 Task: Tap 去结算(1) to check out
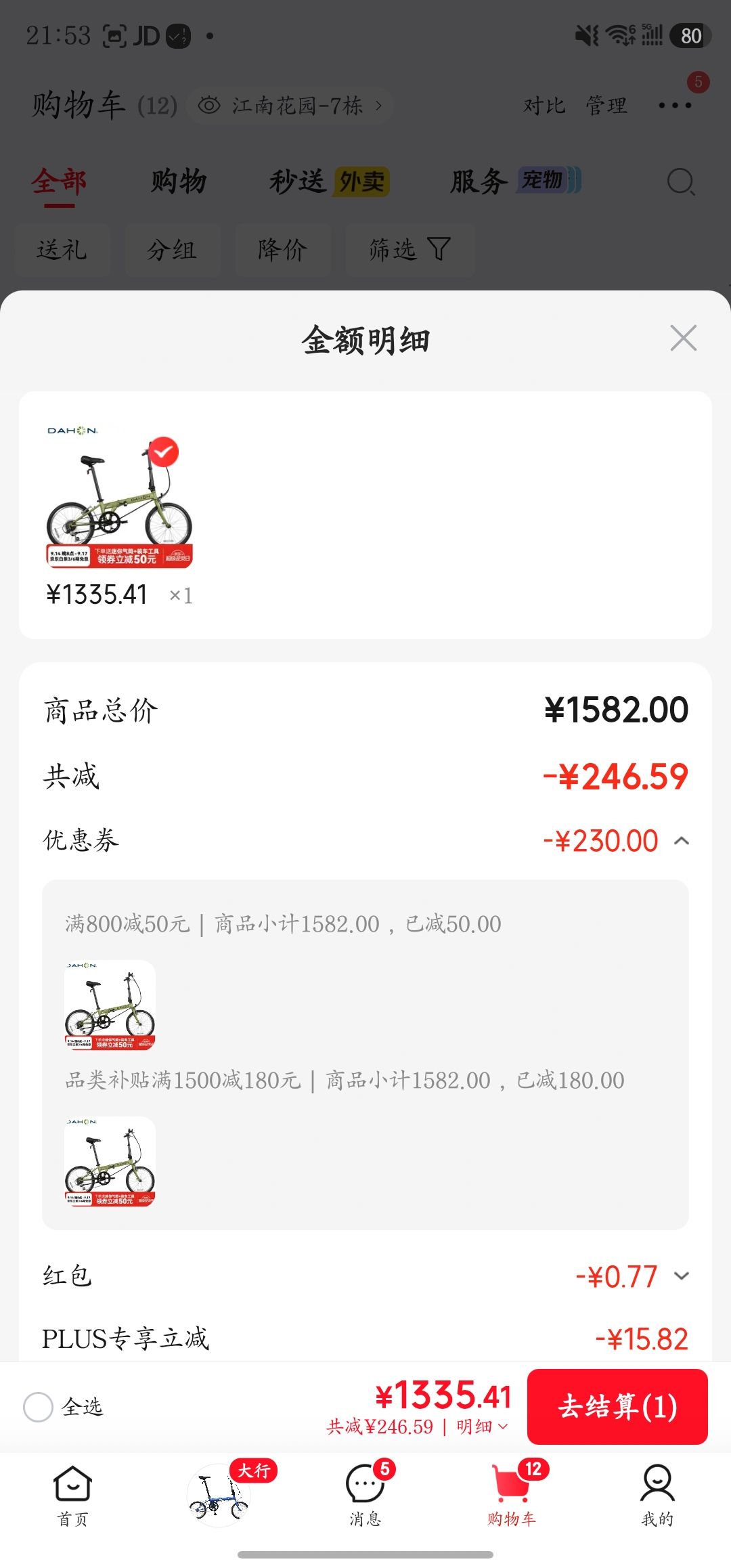[617, 1406]
